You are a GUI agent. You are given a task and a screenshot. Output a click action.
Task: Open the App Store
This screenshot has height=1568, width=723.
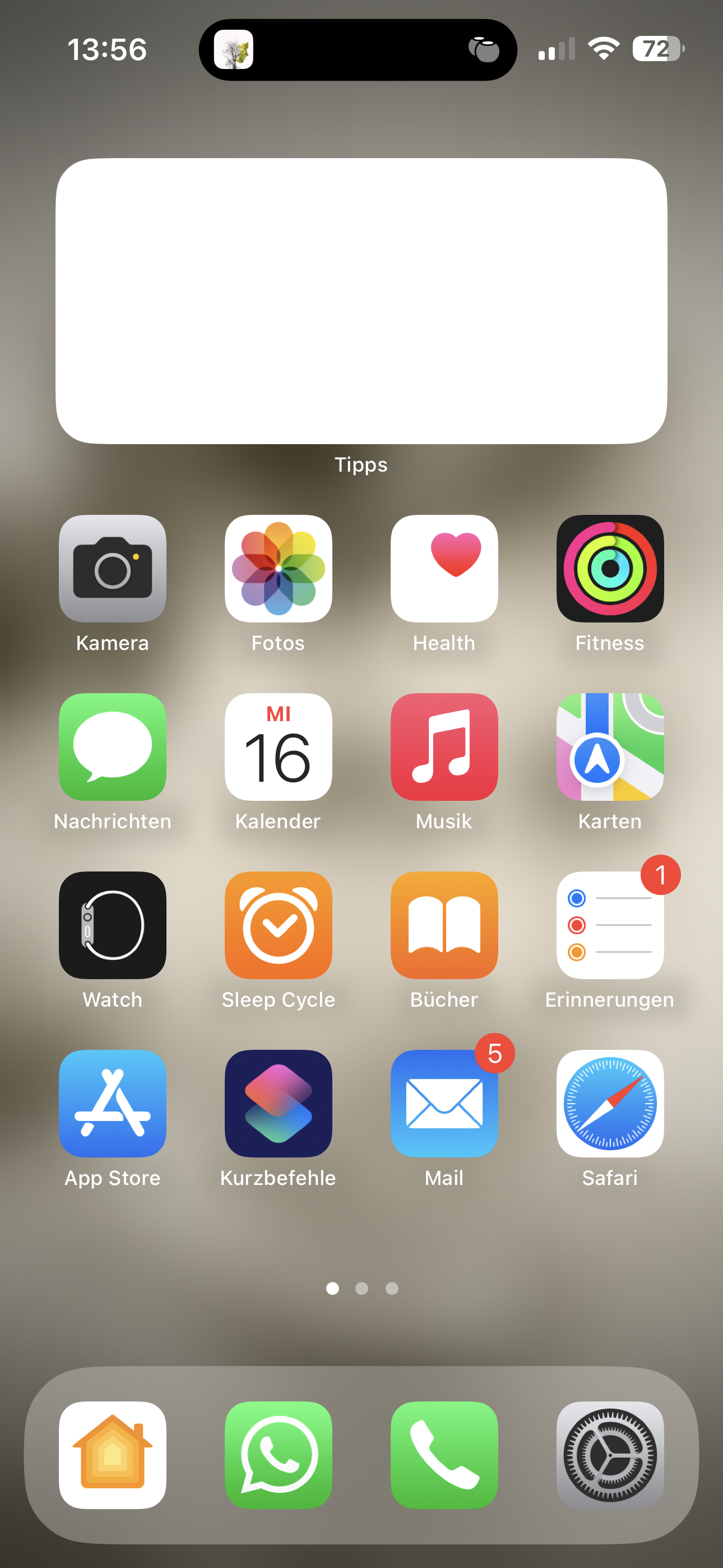click(x=113, y=1104)
